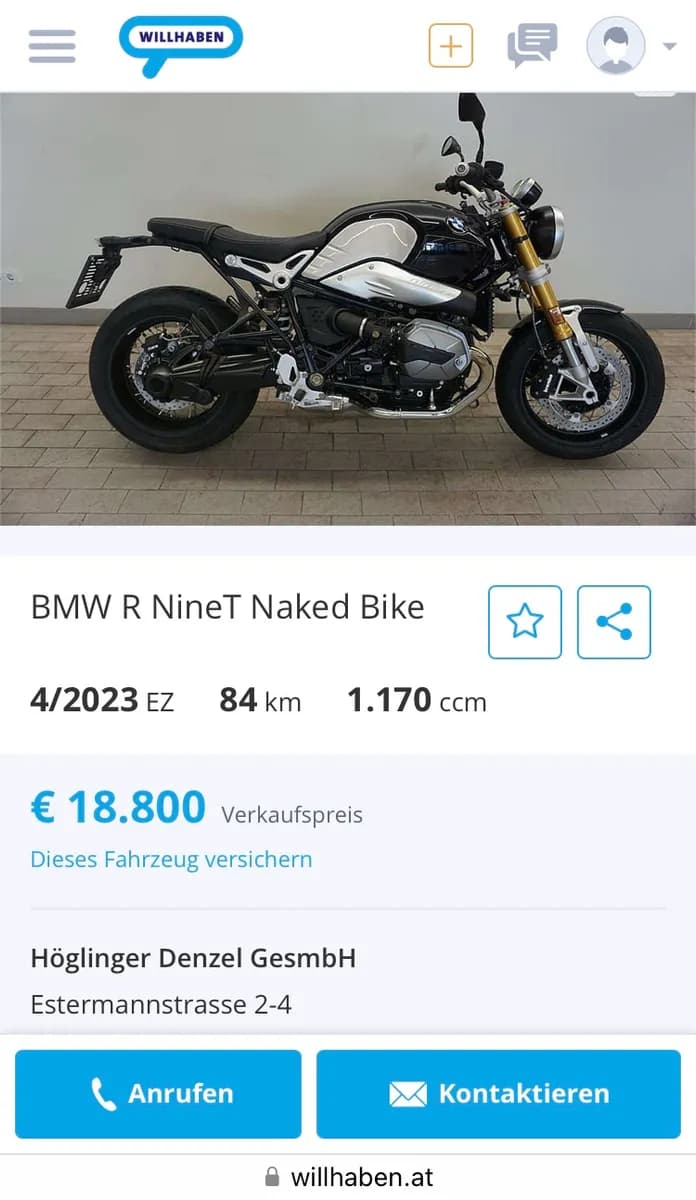Viewport: 696px width, 1200px height.
Task: View the BMW motorcycle photo
Action: point(348,308)
